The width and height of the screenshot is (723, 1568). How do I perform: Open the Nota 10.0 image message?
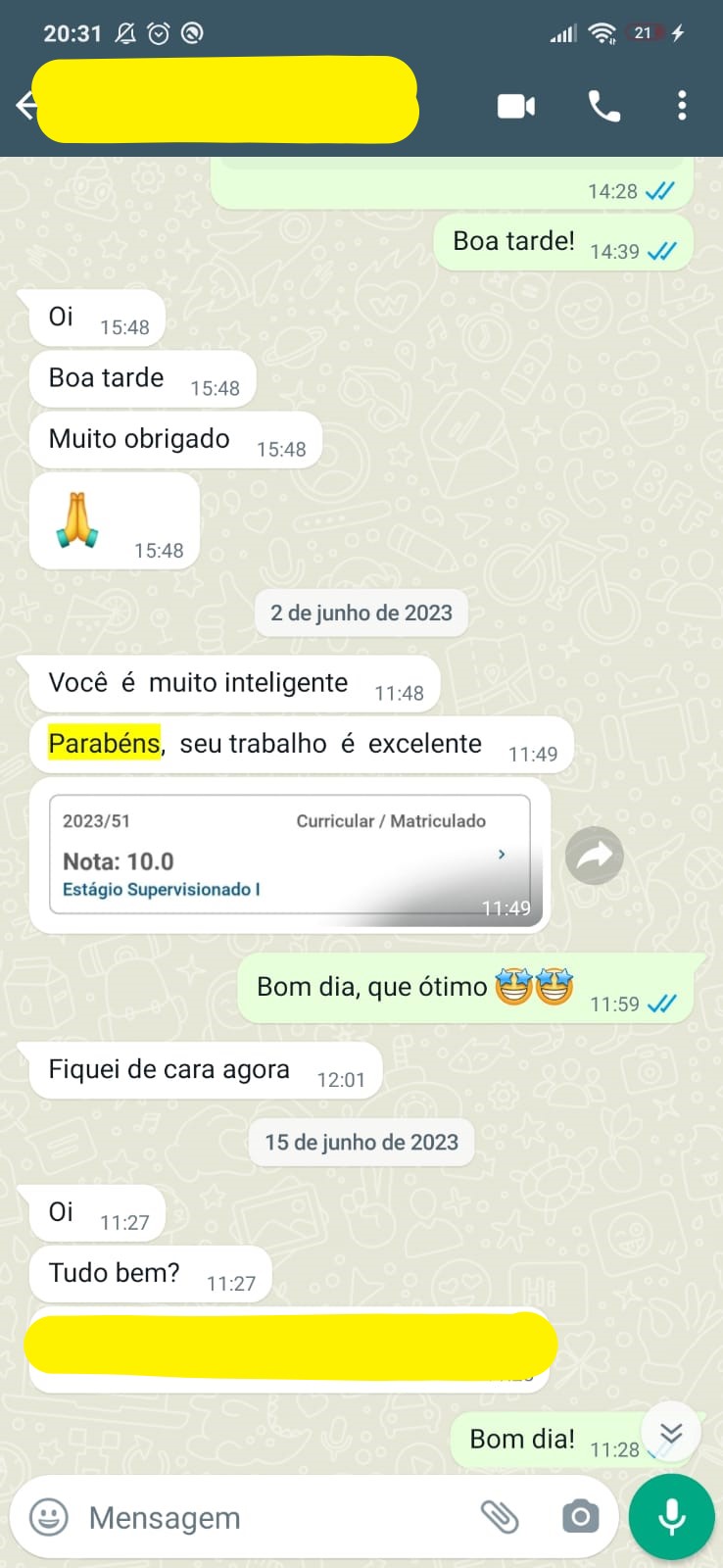pos(290,855)
